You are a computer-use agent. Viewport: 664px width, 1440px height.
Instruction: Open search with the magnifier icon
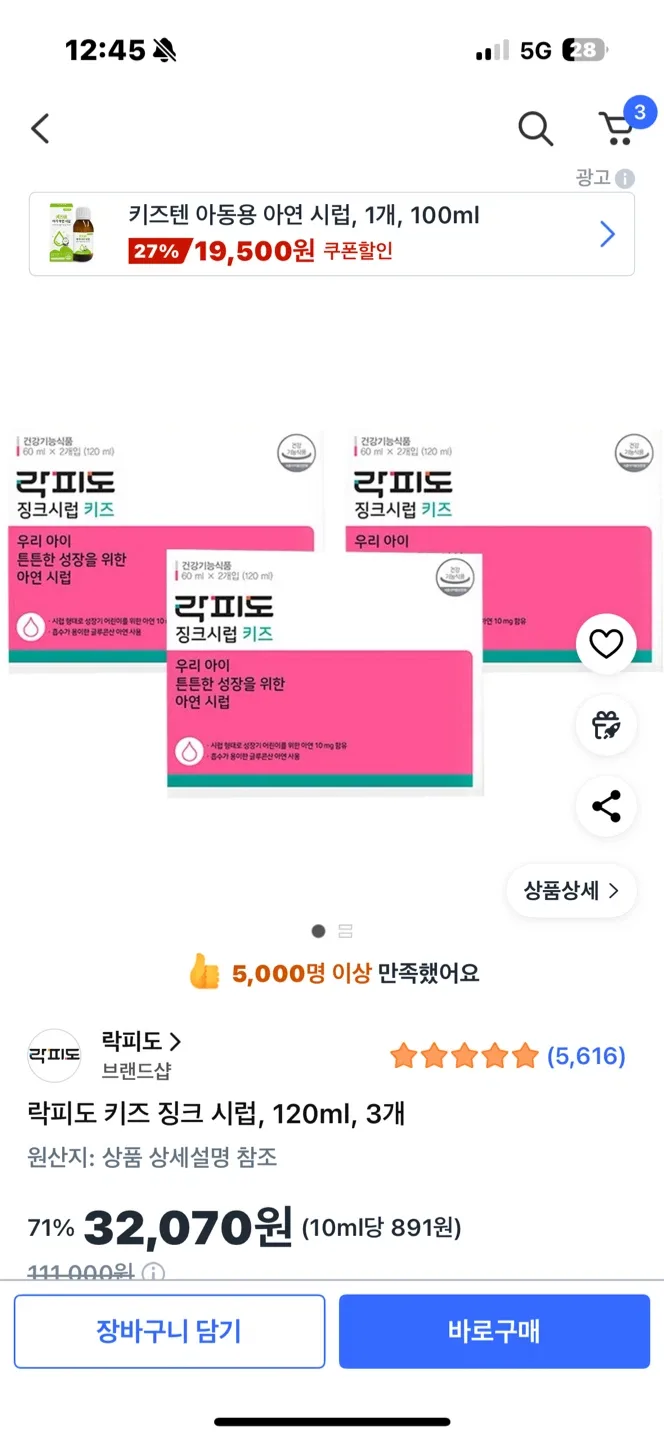coord(535,129)
